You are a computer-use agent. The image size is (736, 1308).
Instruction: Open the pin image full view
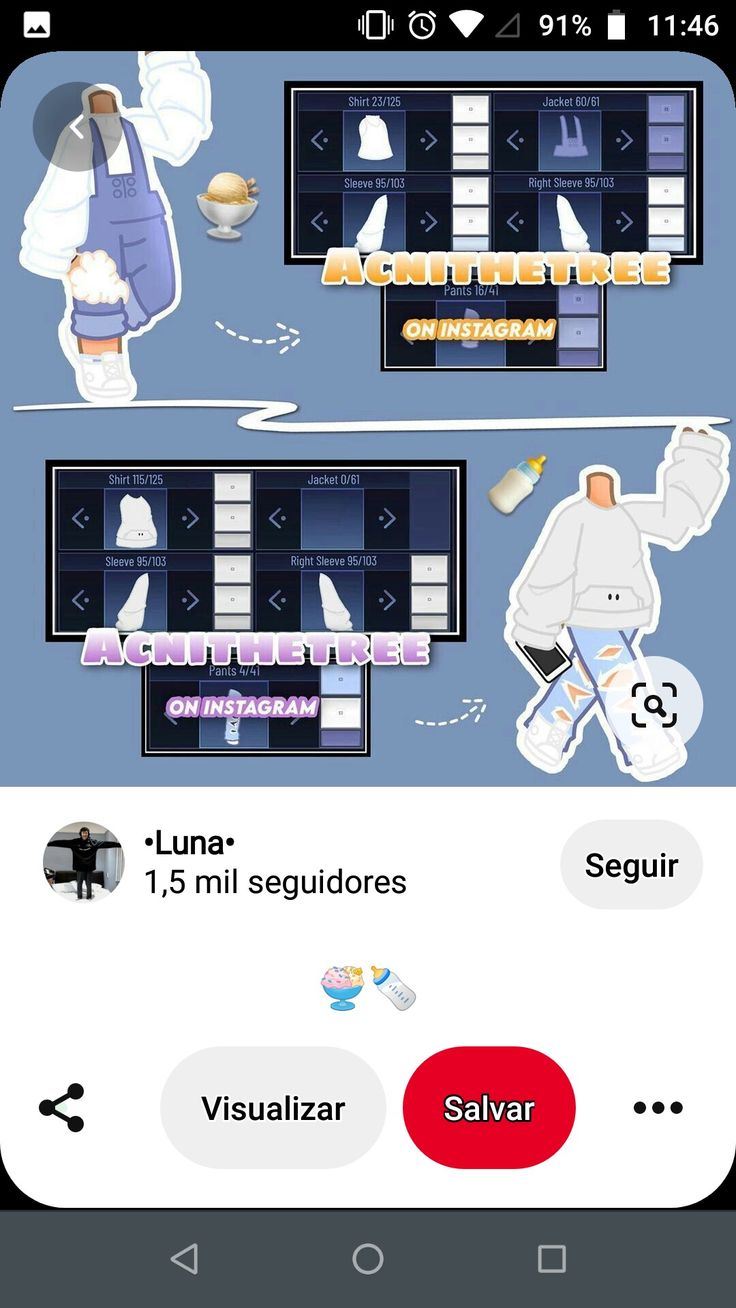coord(368,420)
